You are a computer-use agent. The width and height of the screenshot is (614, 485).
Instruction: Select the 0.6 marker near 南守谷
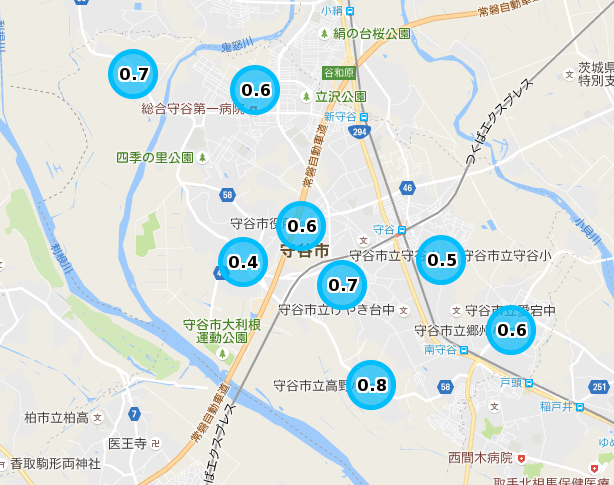click(x=511, y=330)
